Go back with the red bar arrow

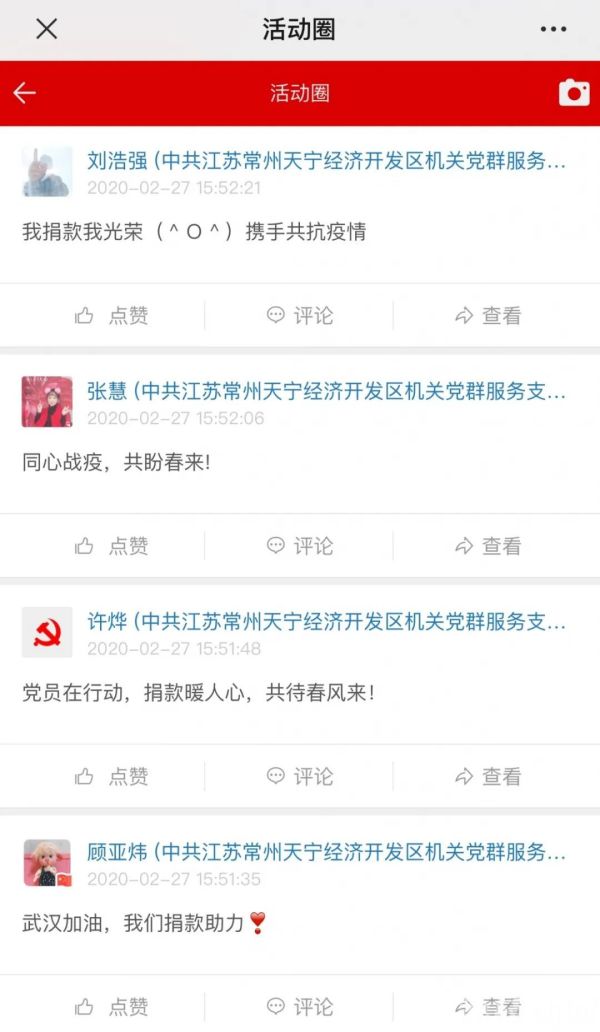point(24,93)
